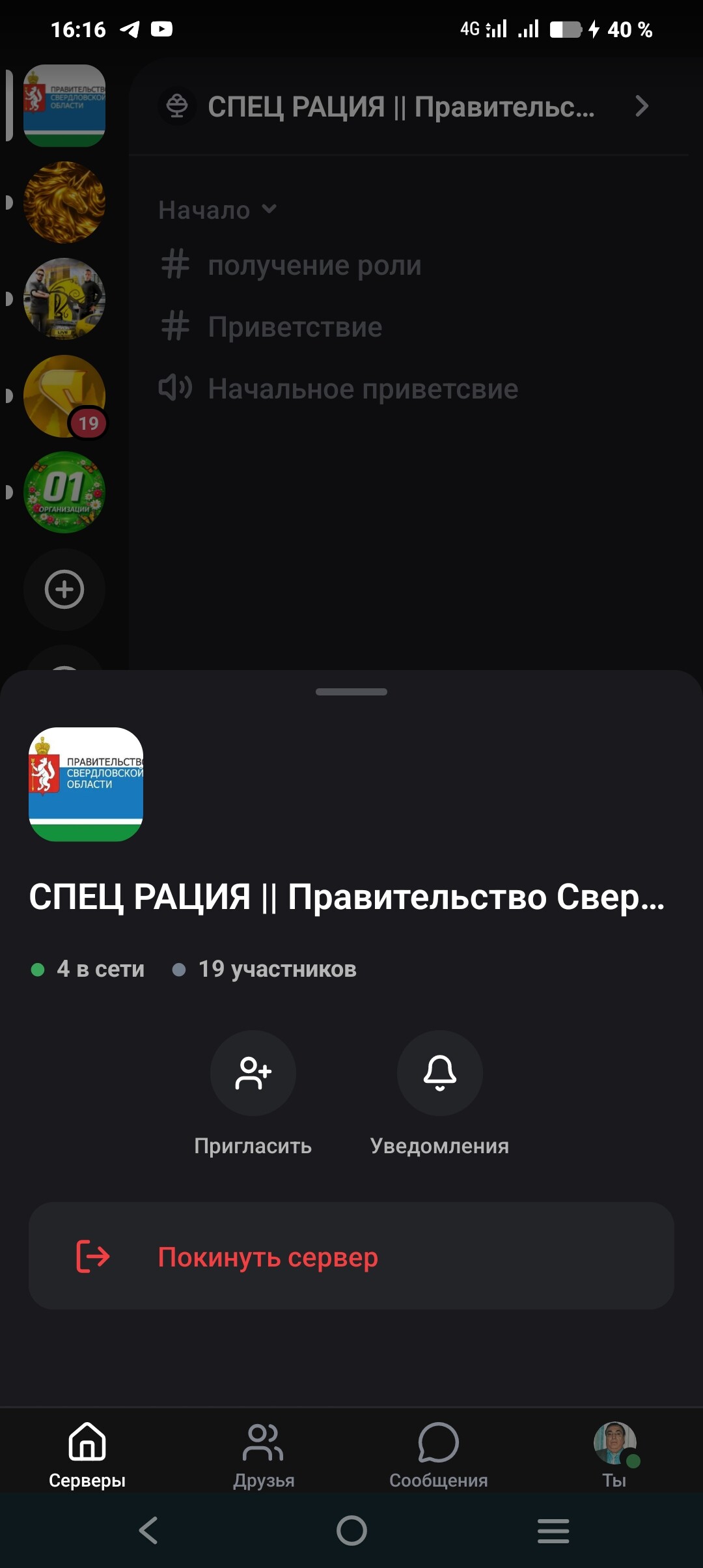Image resolution: width=703 pixels, height=1568 pixels.
Task: Show the 19 участников list
Action: (x=276, y=969)
